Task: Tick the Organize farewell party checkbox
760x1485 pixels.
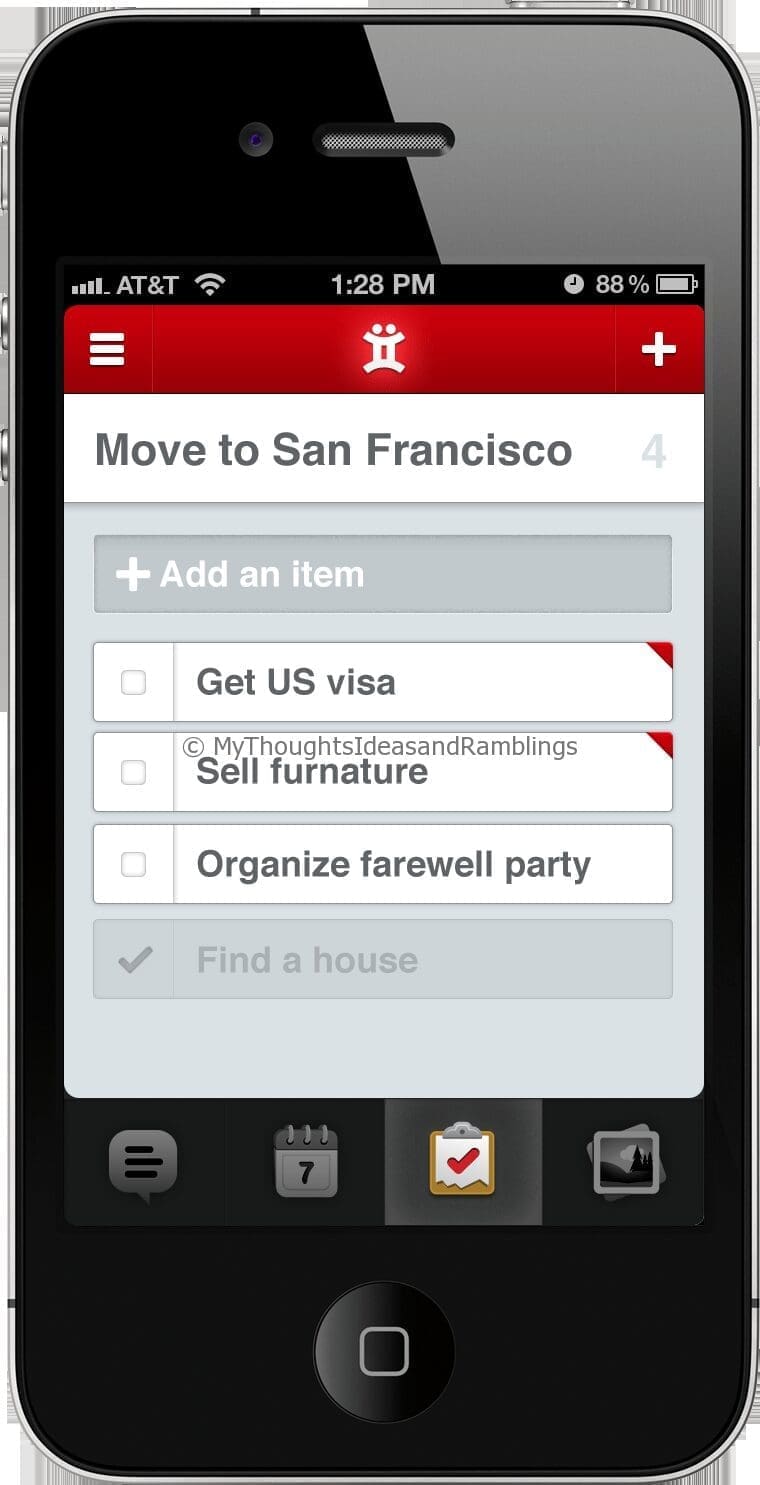Action: pyautogui.click(x=133, y=864)
